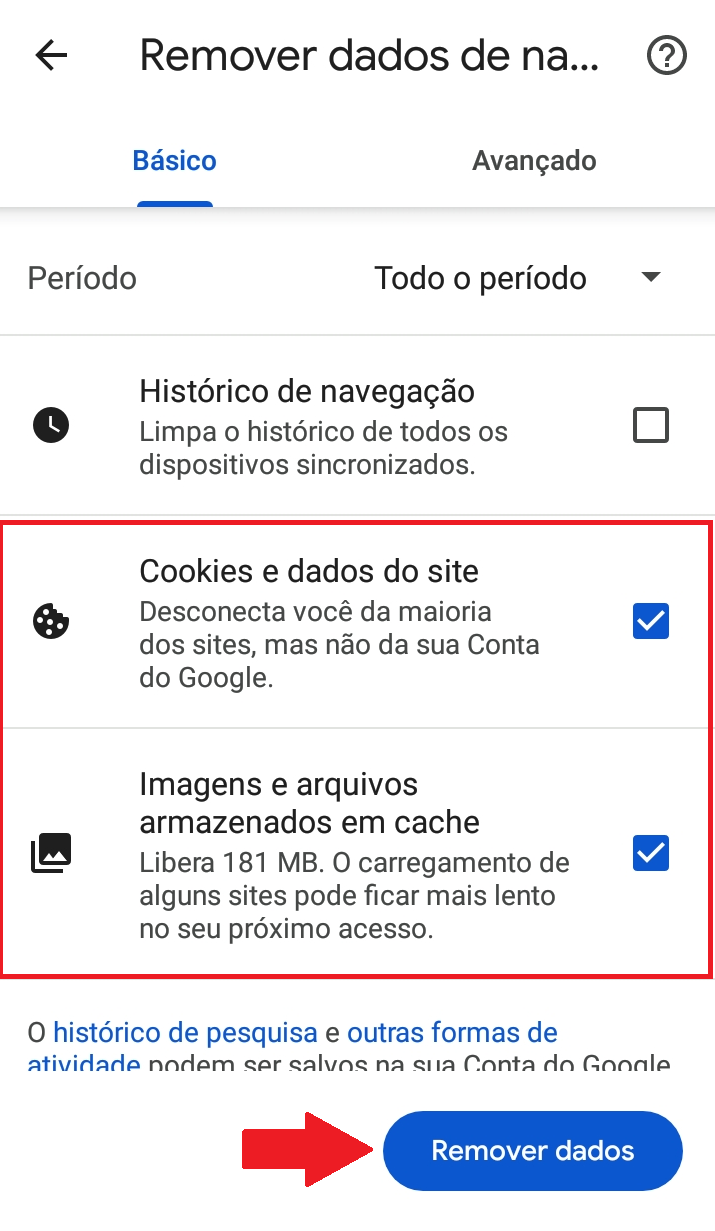This screenshot has width=715, height=1231.
Task: Tap the Remover dados button
Action: 532,1151
